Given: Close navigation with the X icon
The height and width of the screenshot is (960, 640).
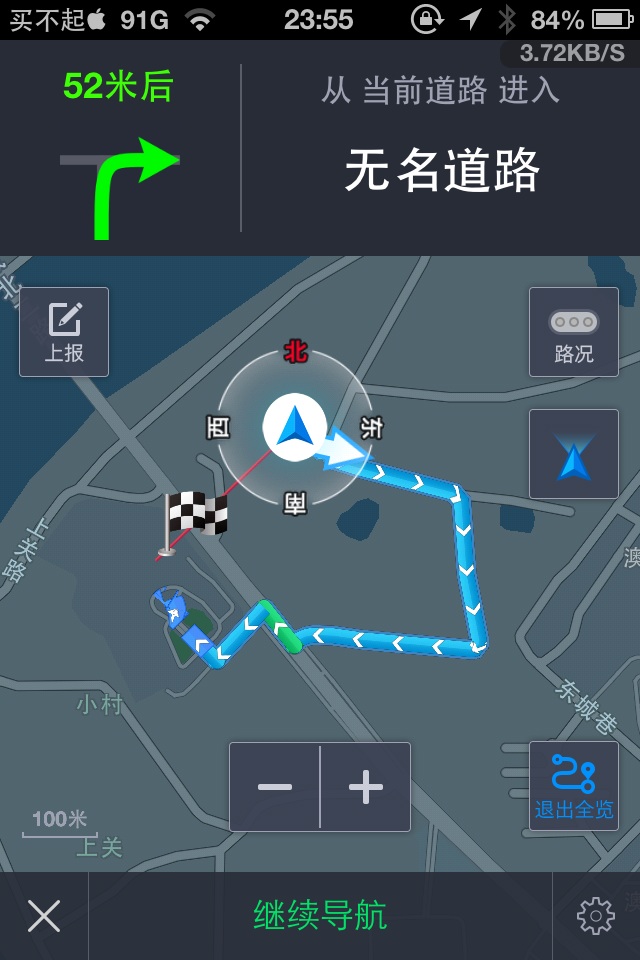Looking at the screenshot, I should [x=44, y=915].
